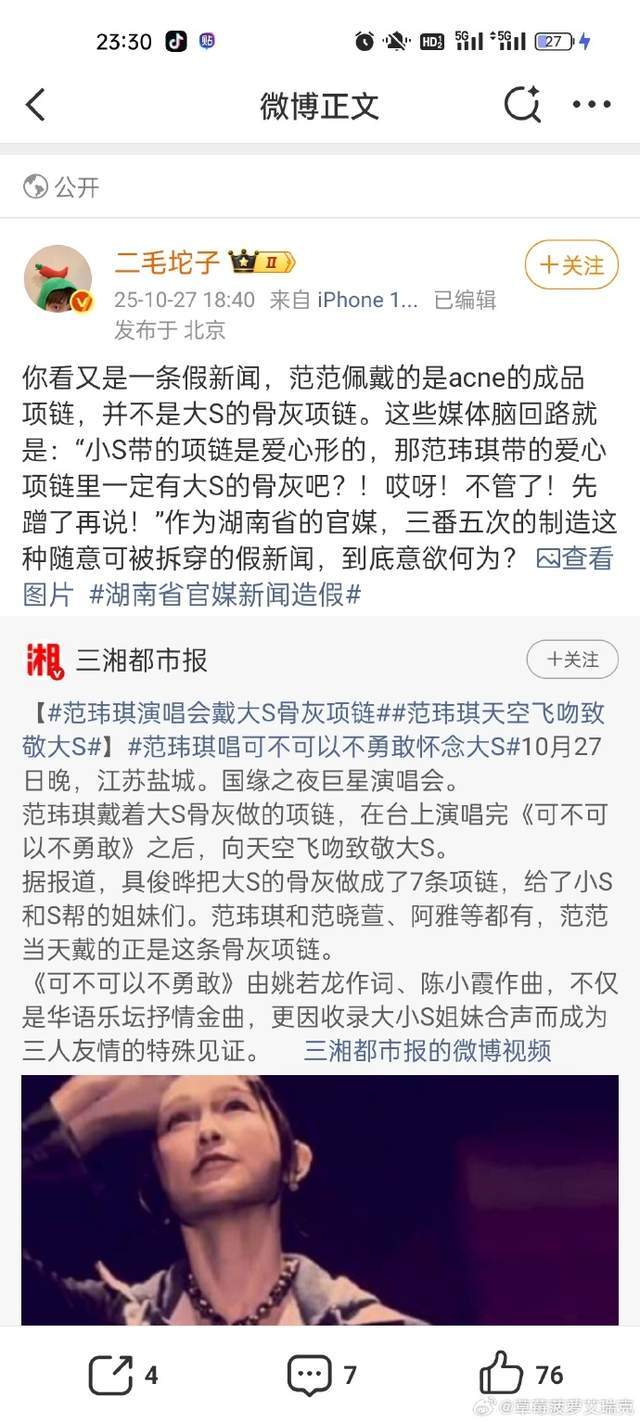Like this Weibo post
Viewport: 640px width, 1422px height.
(520, 1375)
